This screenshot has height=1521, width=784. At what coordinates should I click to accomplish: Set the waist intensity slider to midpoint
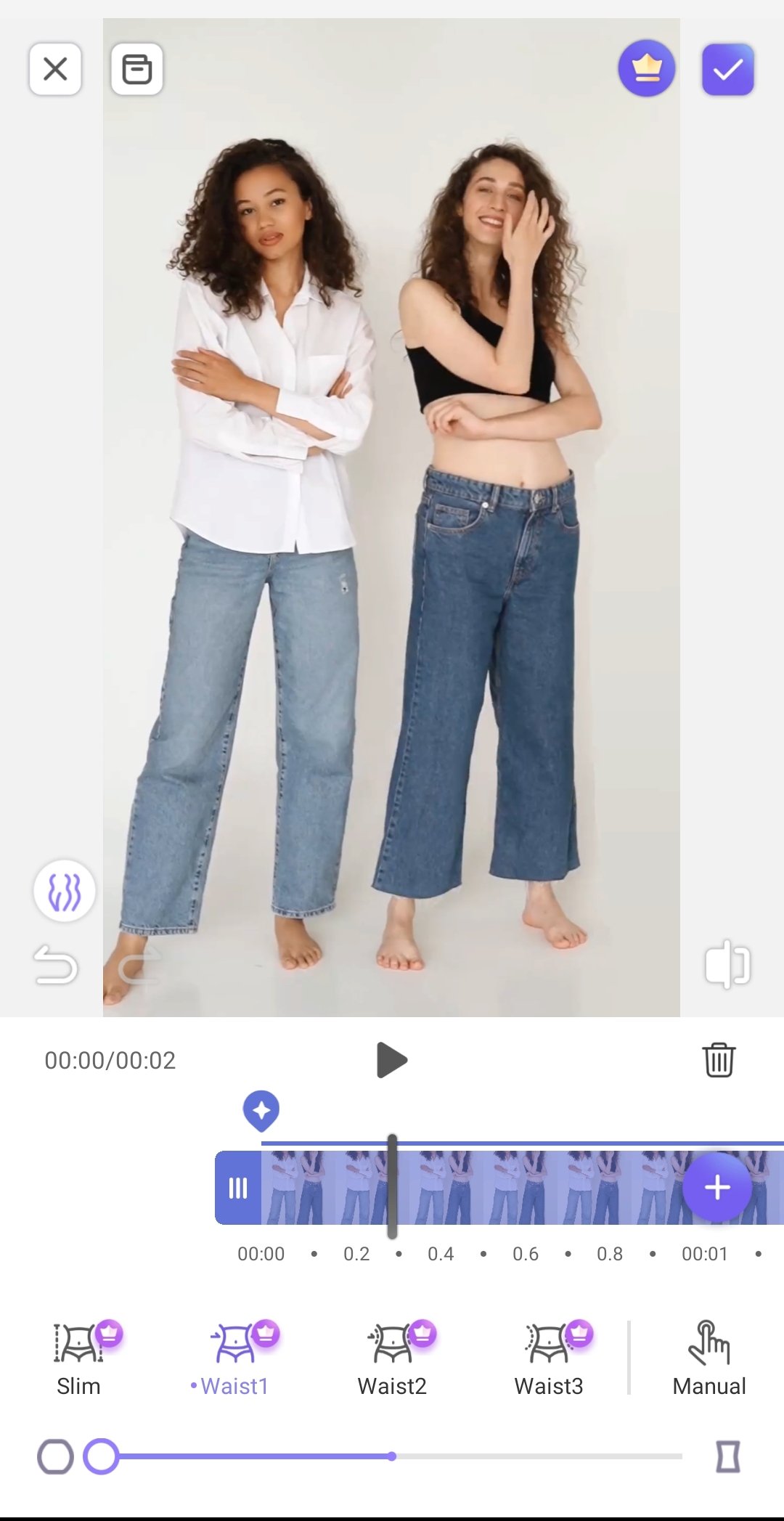(x=392, y=1456)
